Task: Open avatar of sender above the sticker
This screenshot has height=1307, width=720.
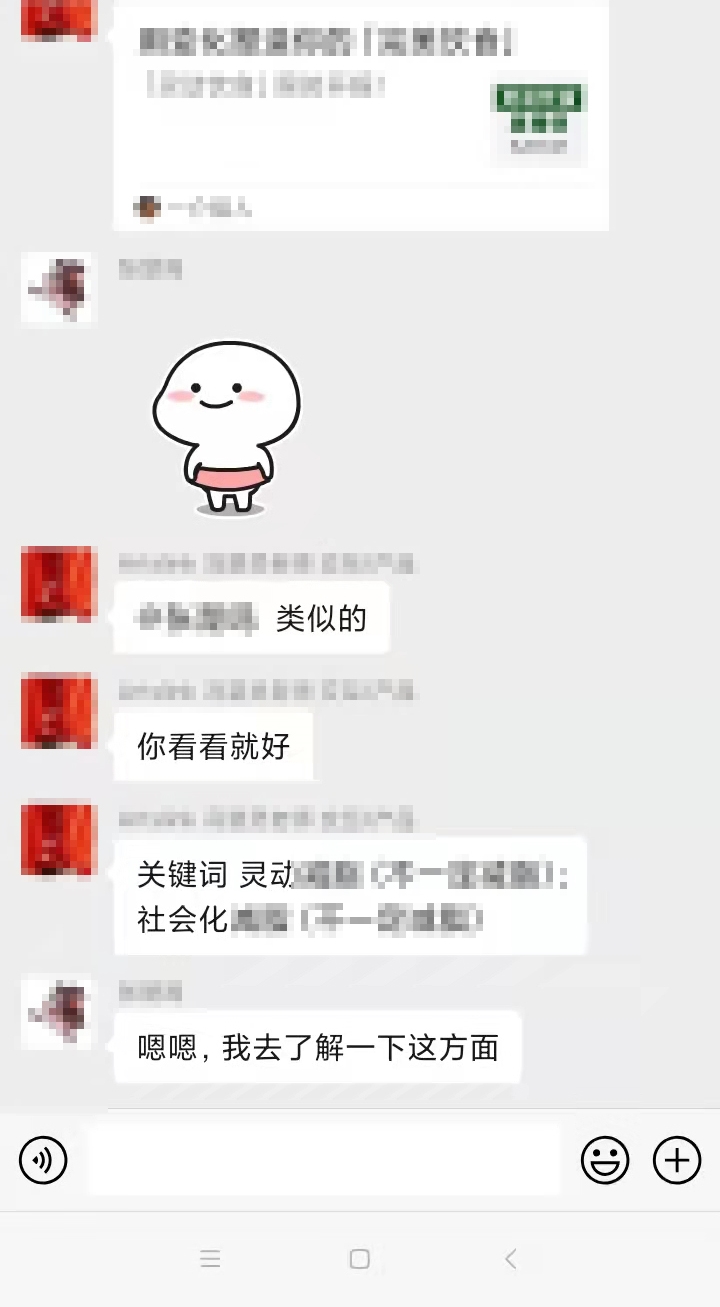Action: coord(56,289)
